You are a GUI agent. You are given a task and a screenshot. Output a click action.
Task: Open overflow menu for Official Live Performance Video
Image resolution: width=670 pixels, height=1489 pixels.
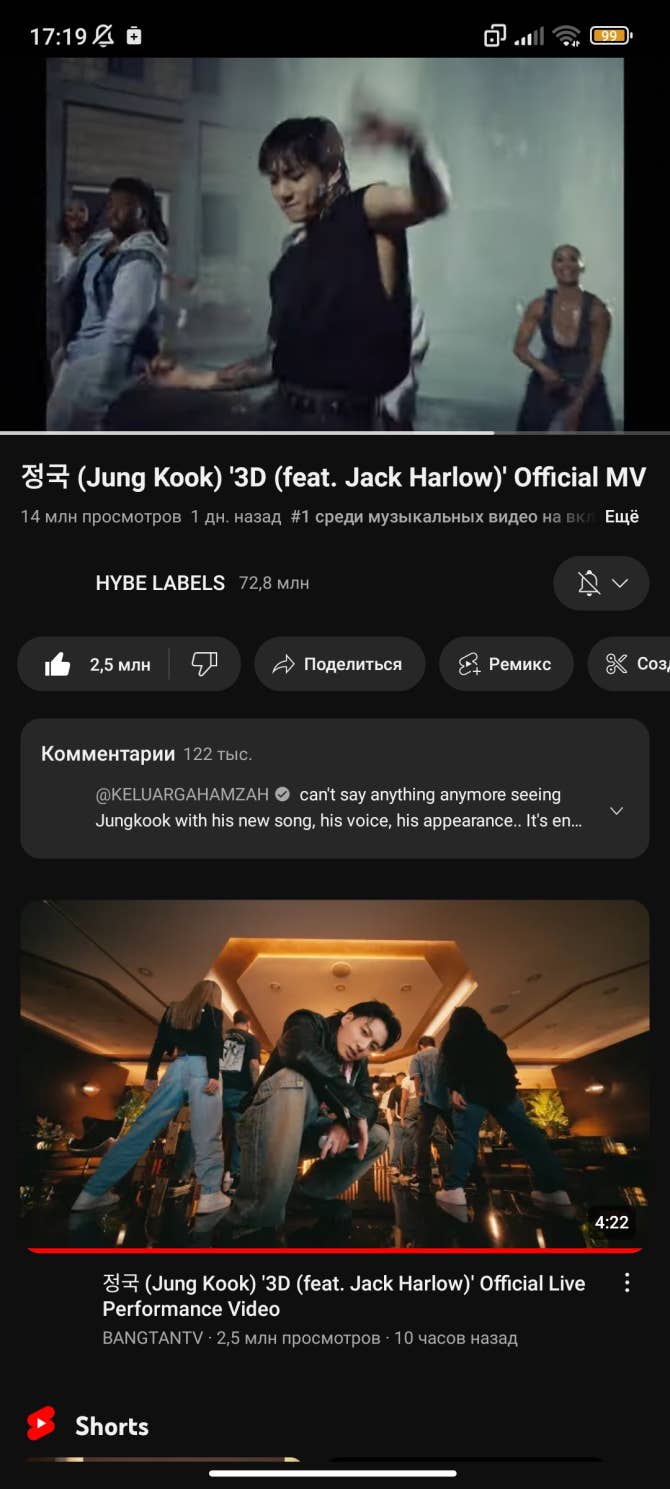627,1283
